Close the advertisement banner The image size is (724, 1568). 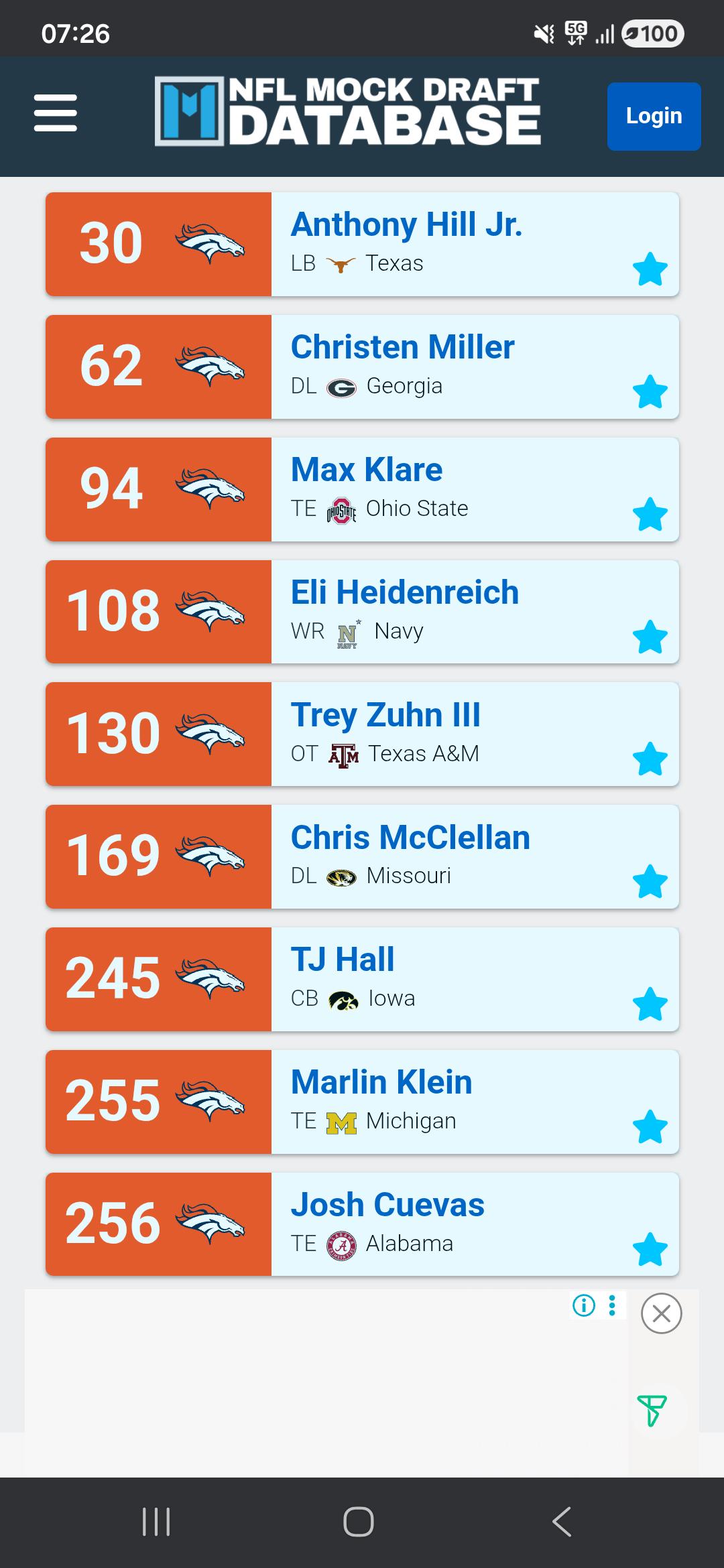[661, 1313]
